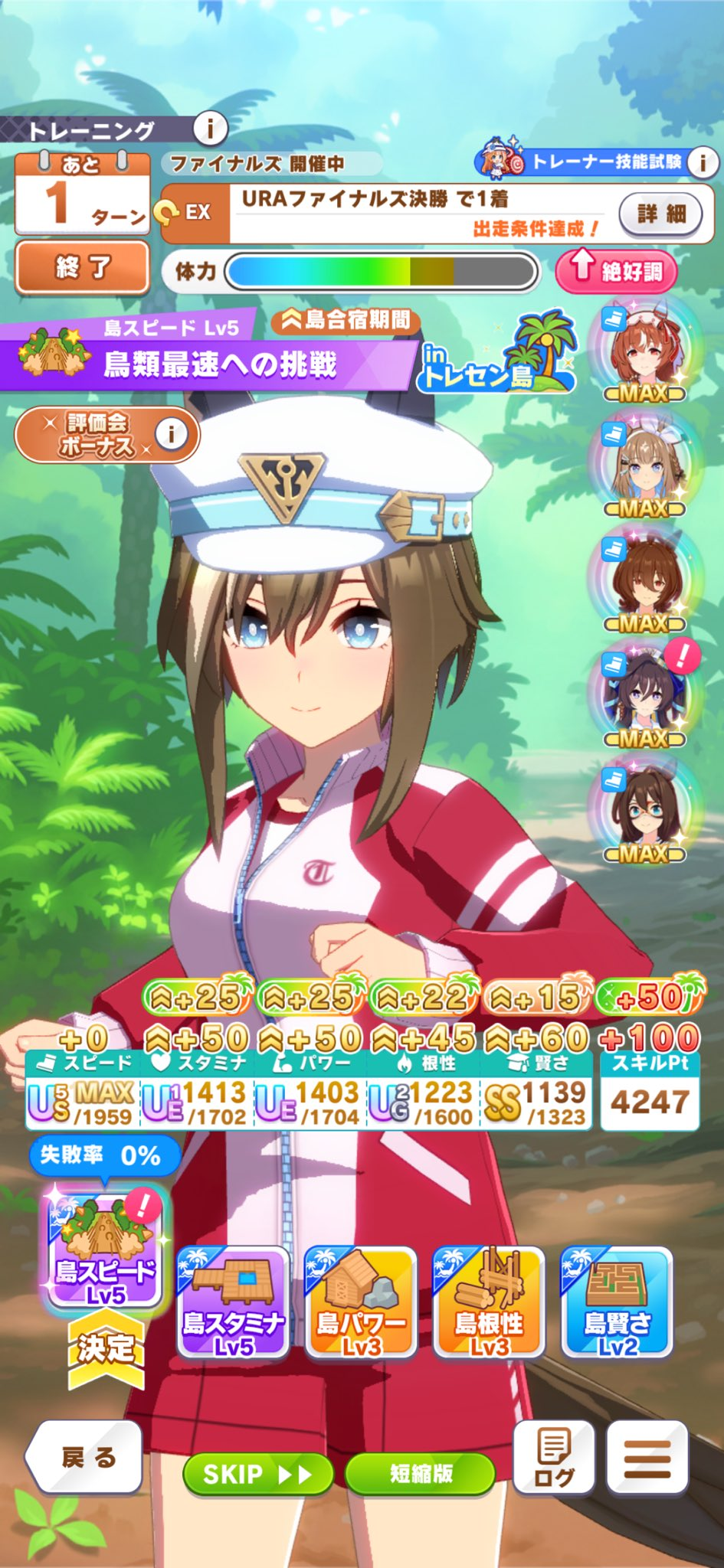Select 島スタミナ Lv5 training

[x=233, y=1303]
